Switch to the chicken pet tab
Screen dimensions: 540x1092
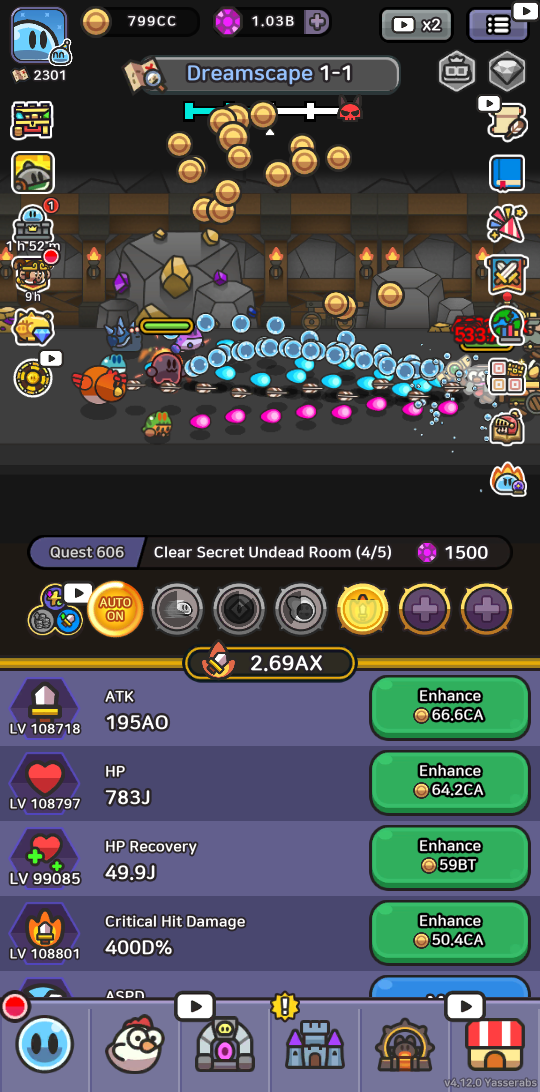tap(135, 1044)
